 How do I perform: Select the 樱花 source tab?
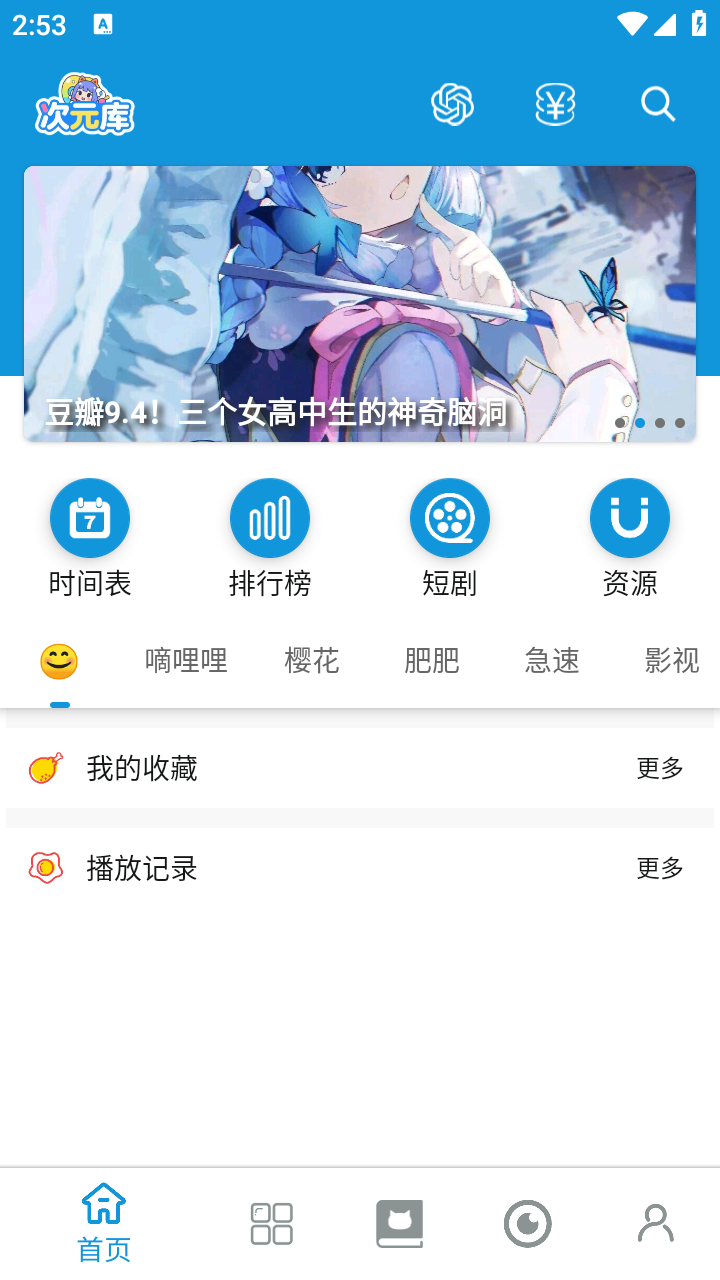click(x=312, y=660)
